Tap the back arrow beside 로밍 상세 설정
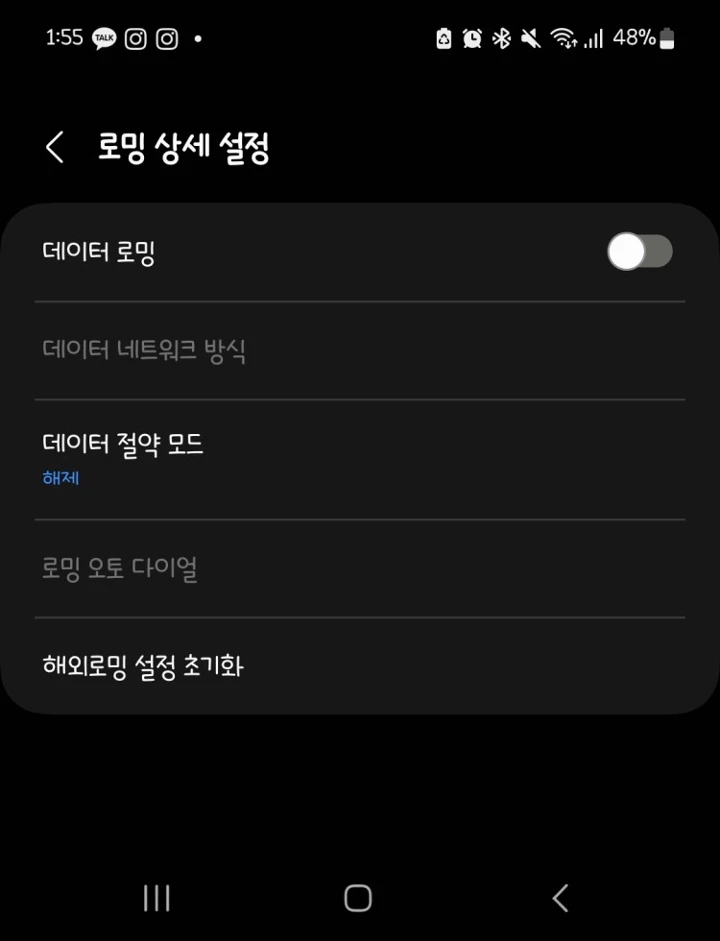The image size is (720, 941). (x=54, y=146)
